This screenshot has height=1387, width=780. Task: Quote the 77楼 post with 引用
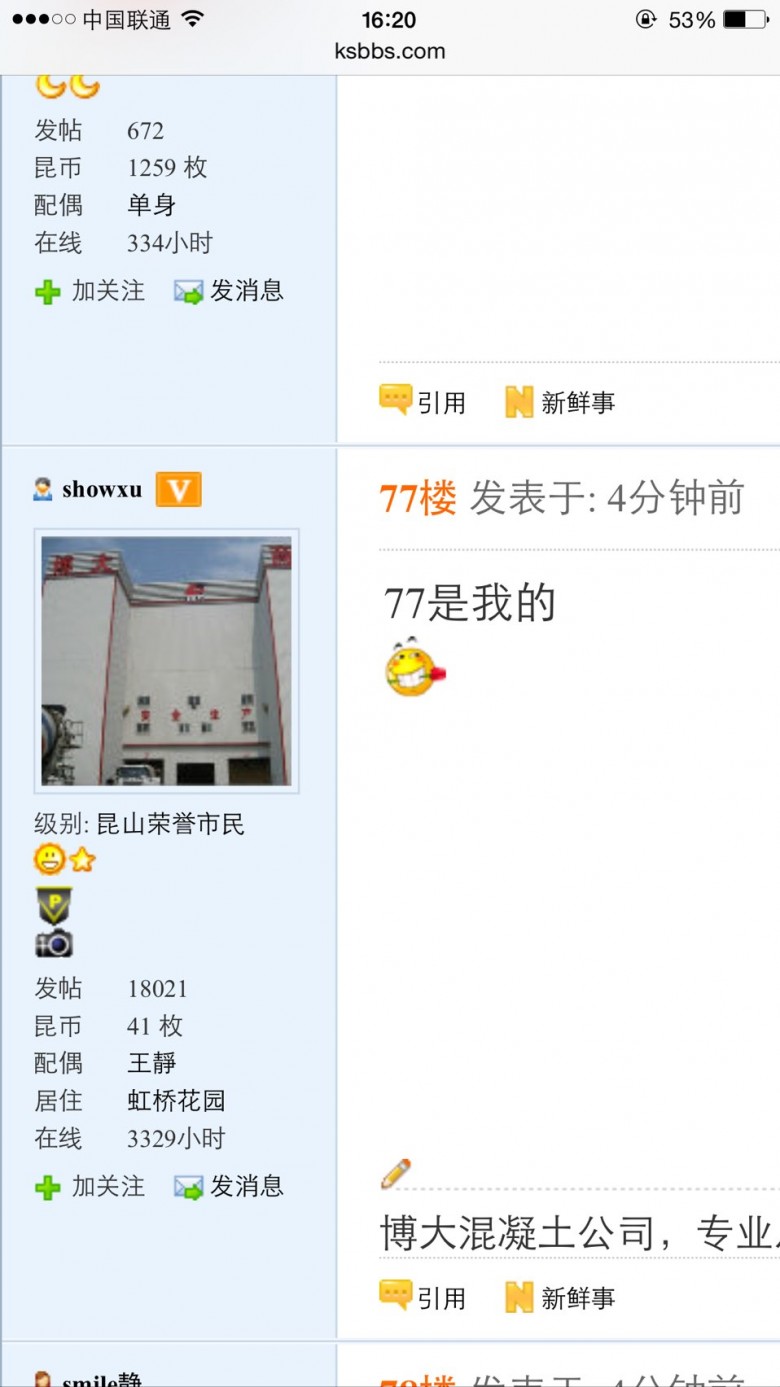point(424,1297)
